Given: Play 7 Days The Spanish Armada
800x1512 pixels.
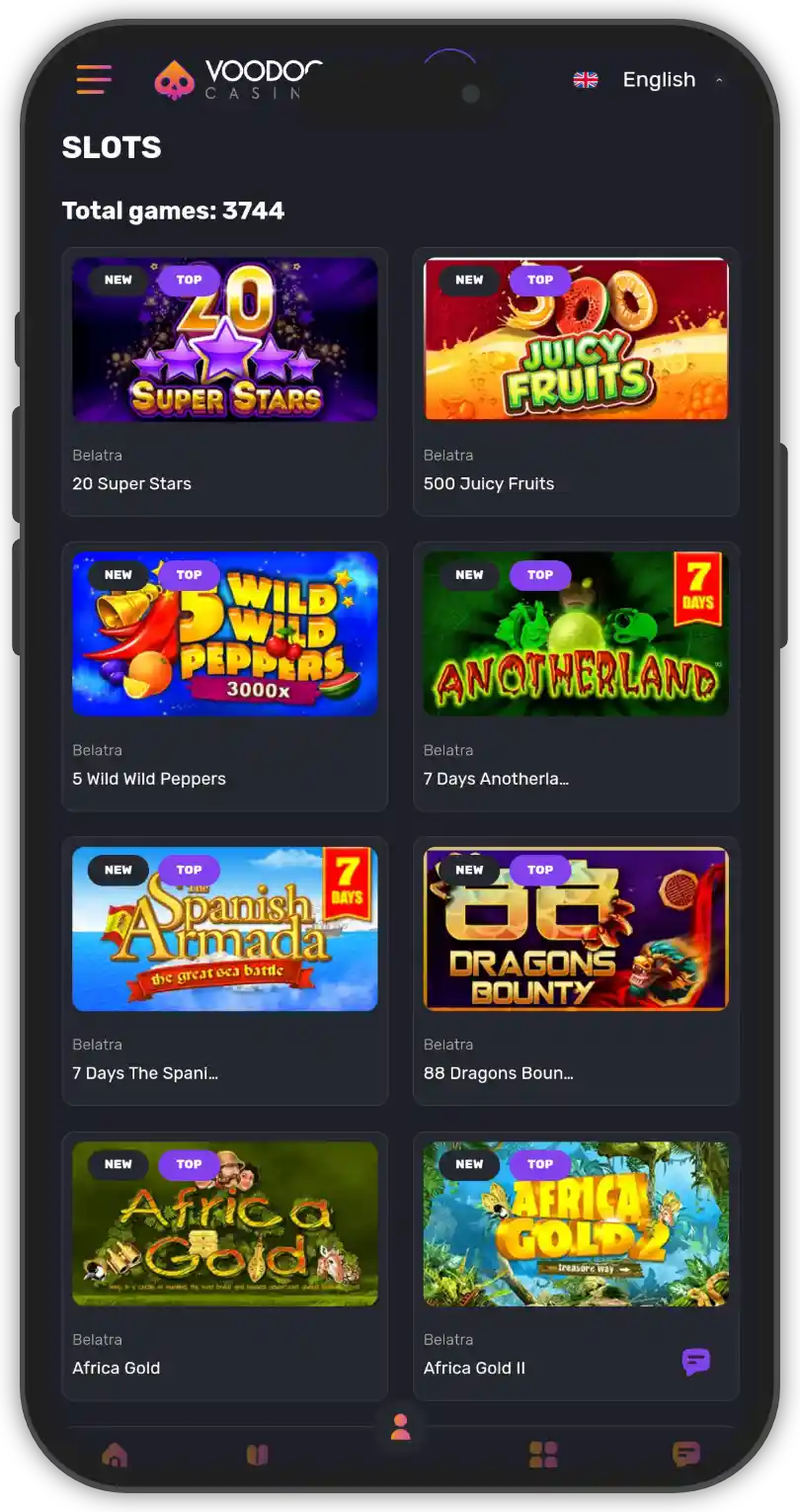Looking at the screenshot, I should pos(225,929).
